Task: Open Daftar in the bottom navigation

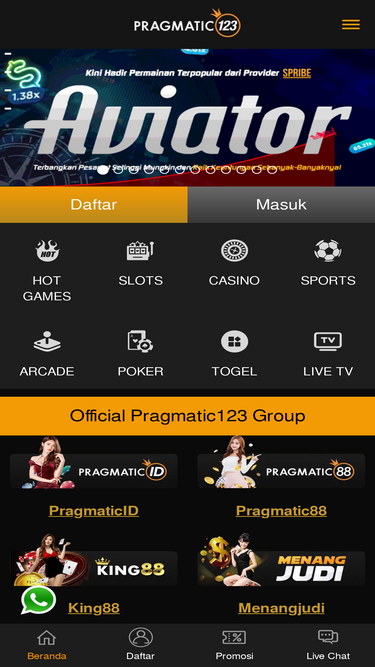Action: [x=140, y=645]
